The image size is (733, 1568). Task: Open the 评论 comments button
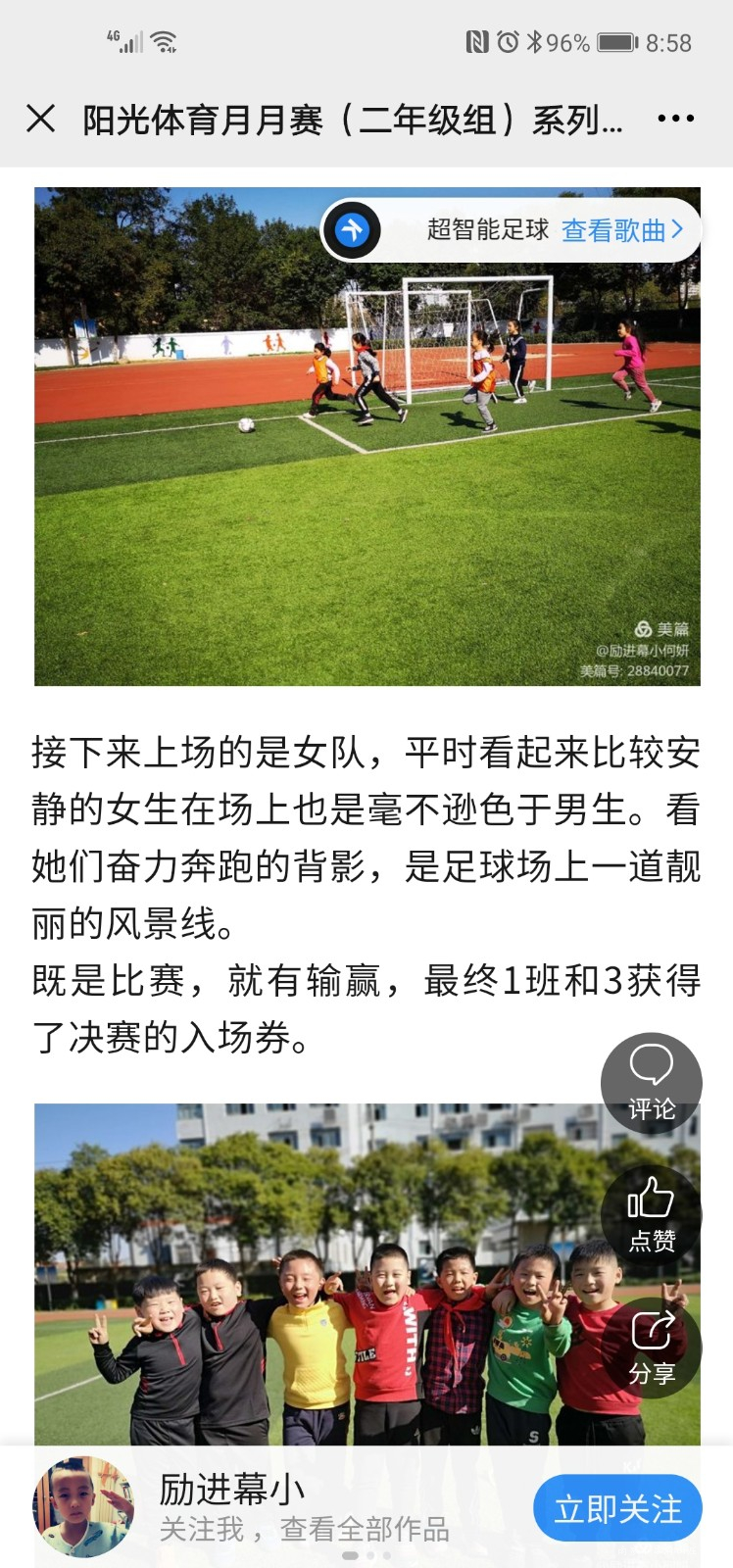pos(651,1082)
